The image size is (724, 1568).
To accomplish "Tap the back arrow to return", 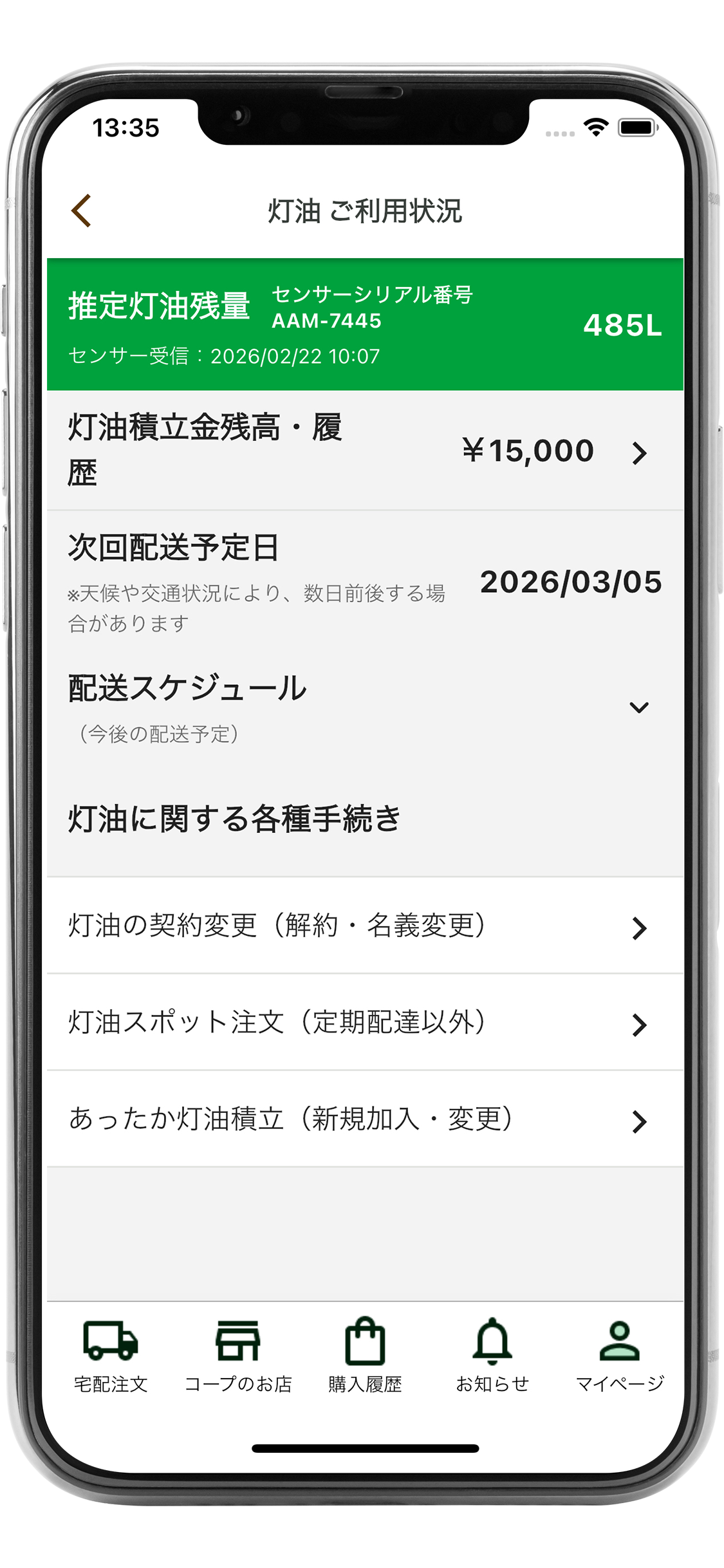I will click(80, 210).
